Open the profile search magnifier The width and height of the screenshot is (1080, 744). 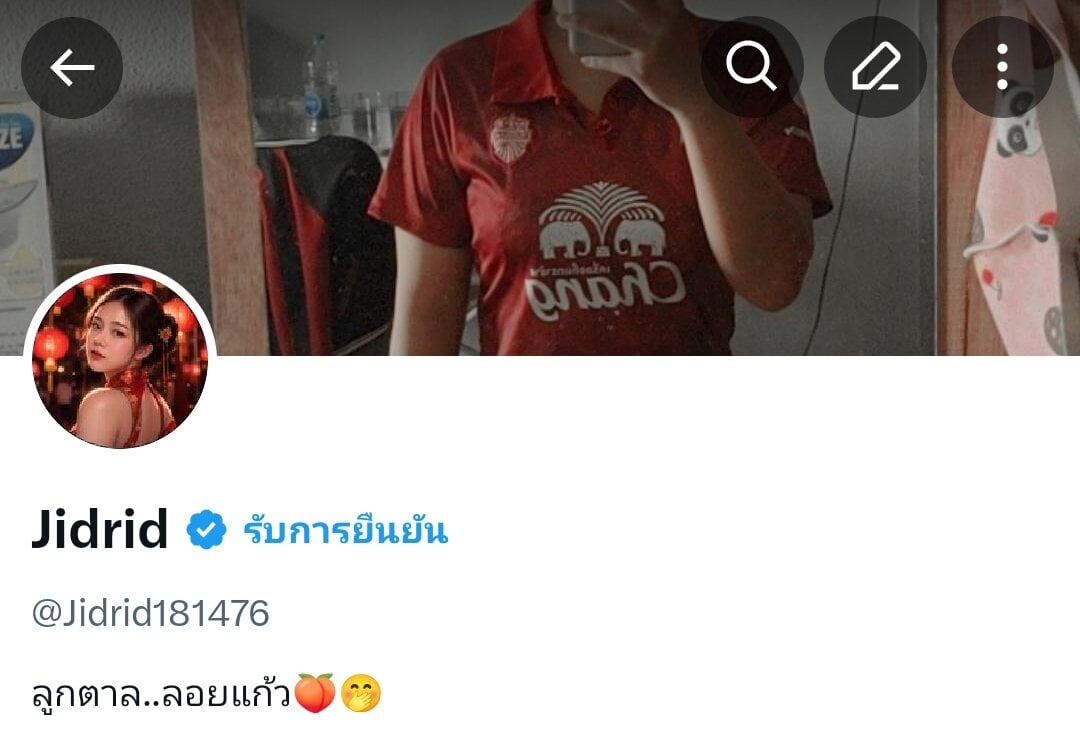(752, 67)
